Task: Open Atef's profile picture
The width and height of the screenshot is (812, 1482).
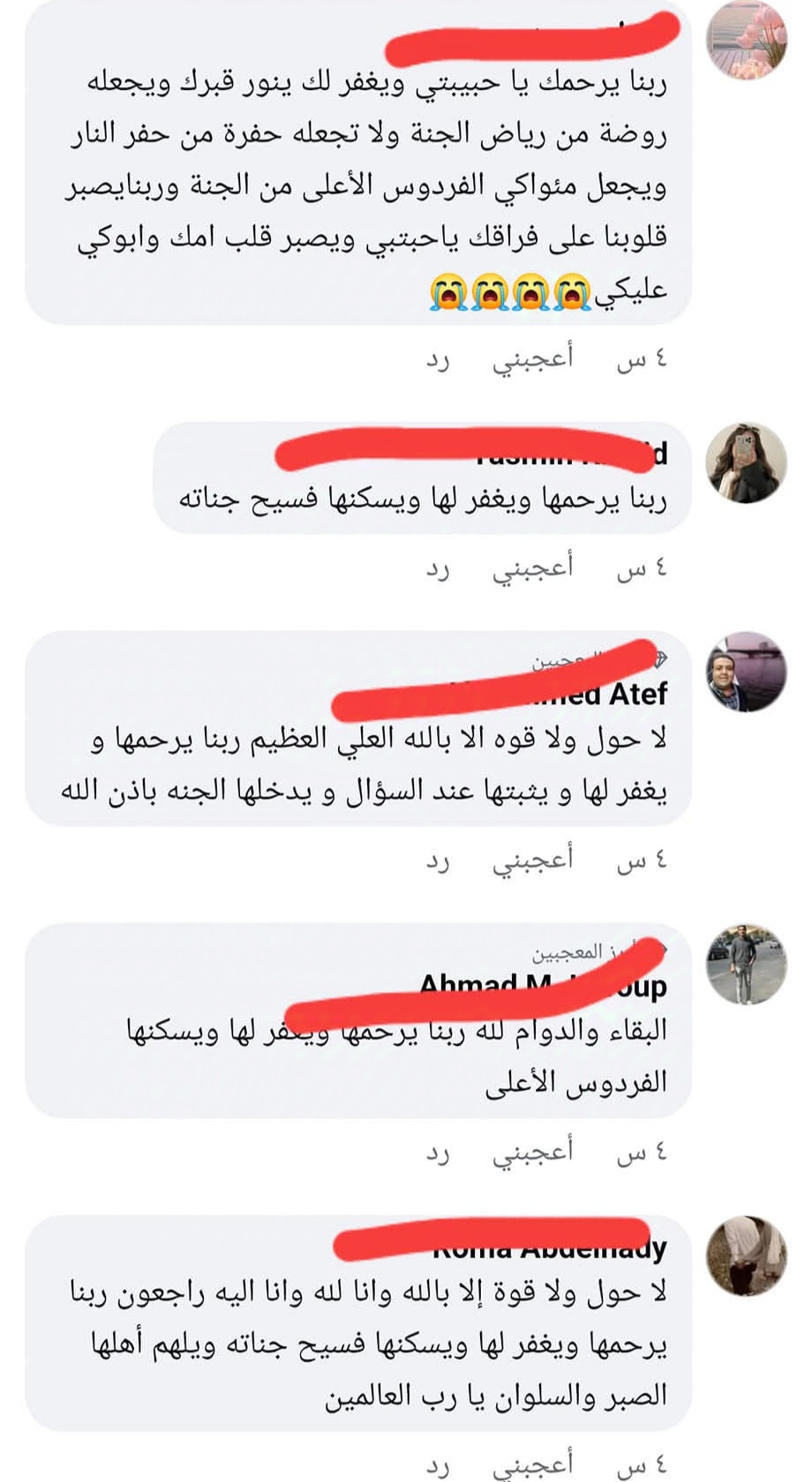Action: 746,673
